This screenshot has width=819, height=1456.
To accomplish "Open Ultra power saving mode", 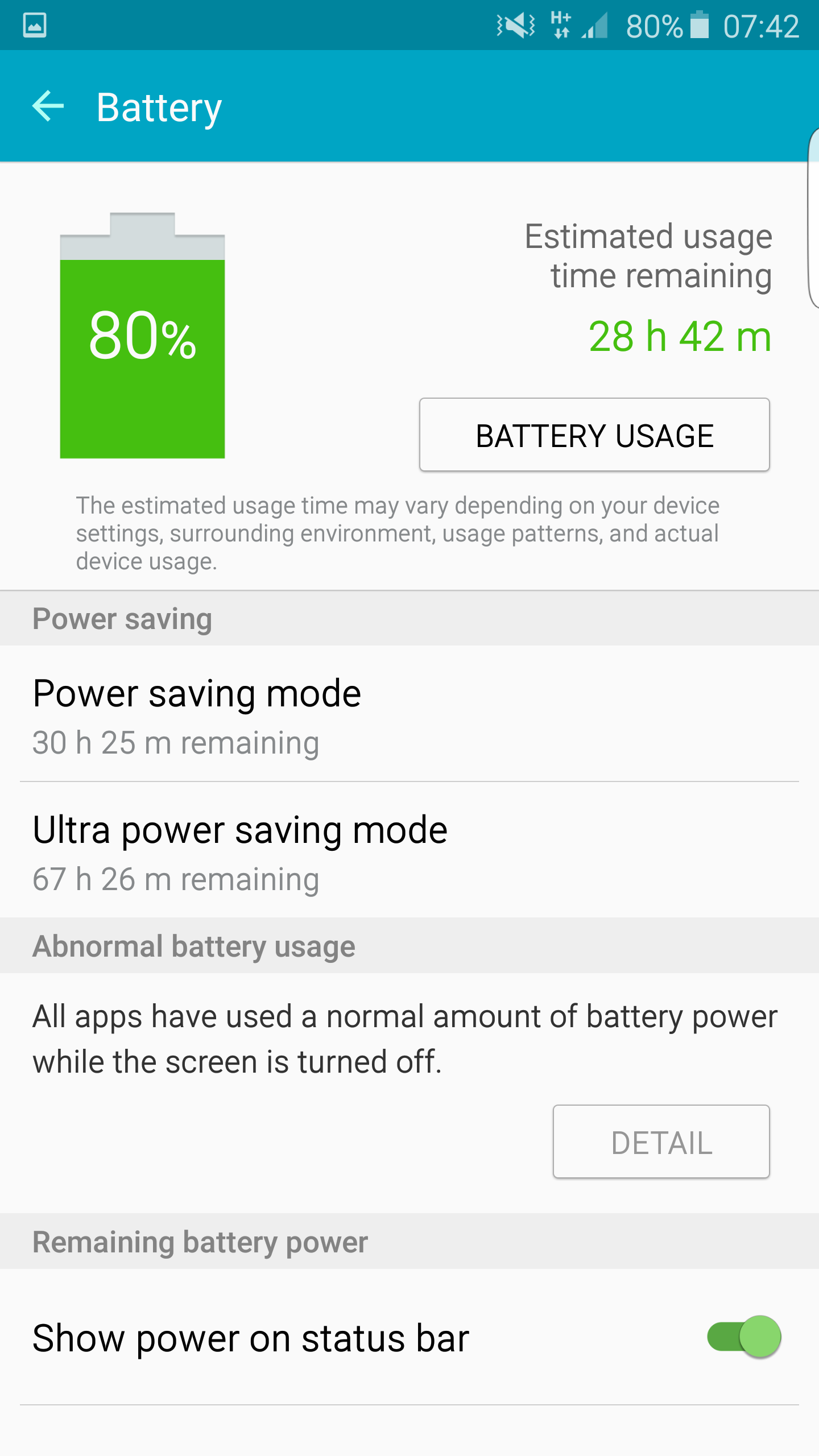I will click(409, 850).
